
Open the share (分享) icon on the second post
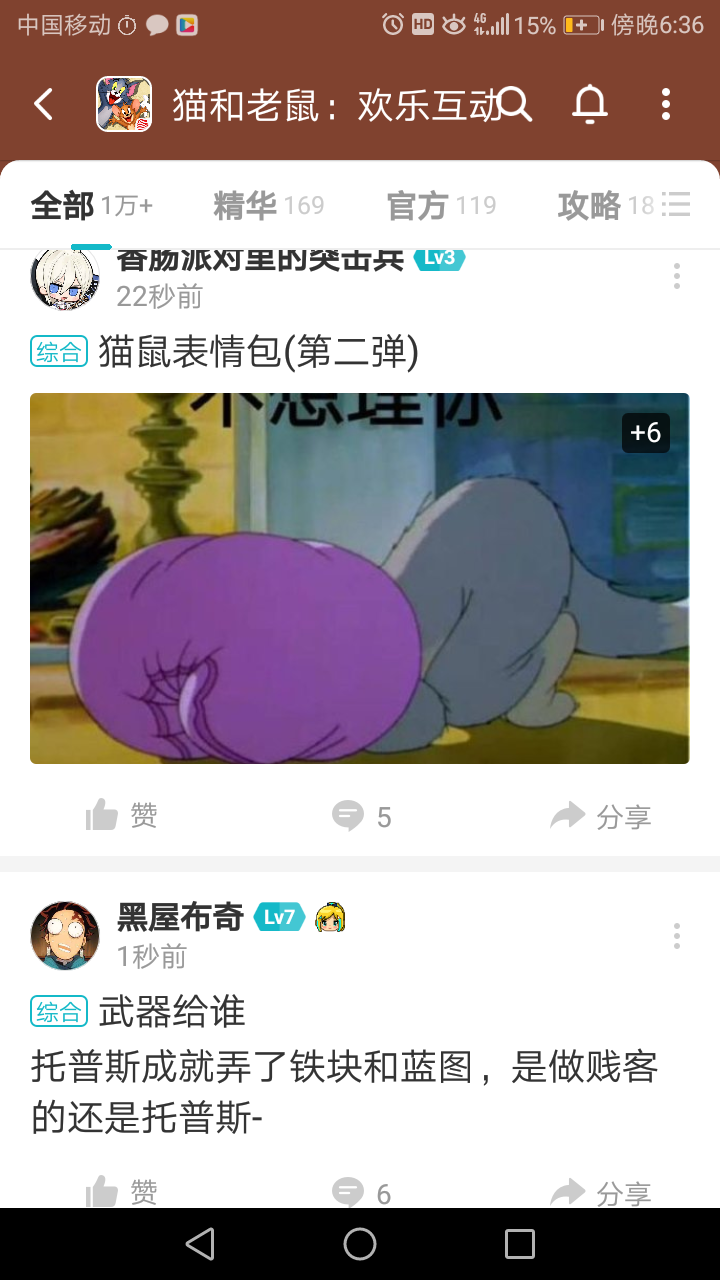[600, 1191]
